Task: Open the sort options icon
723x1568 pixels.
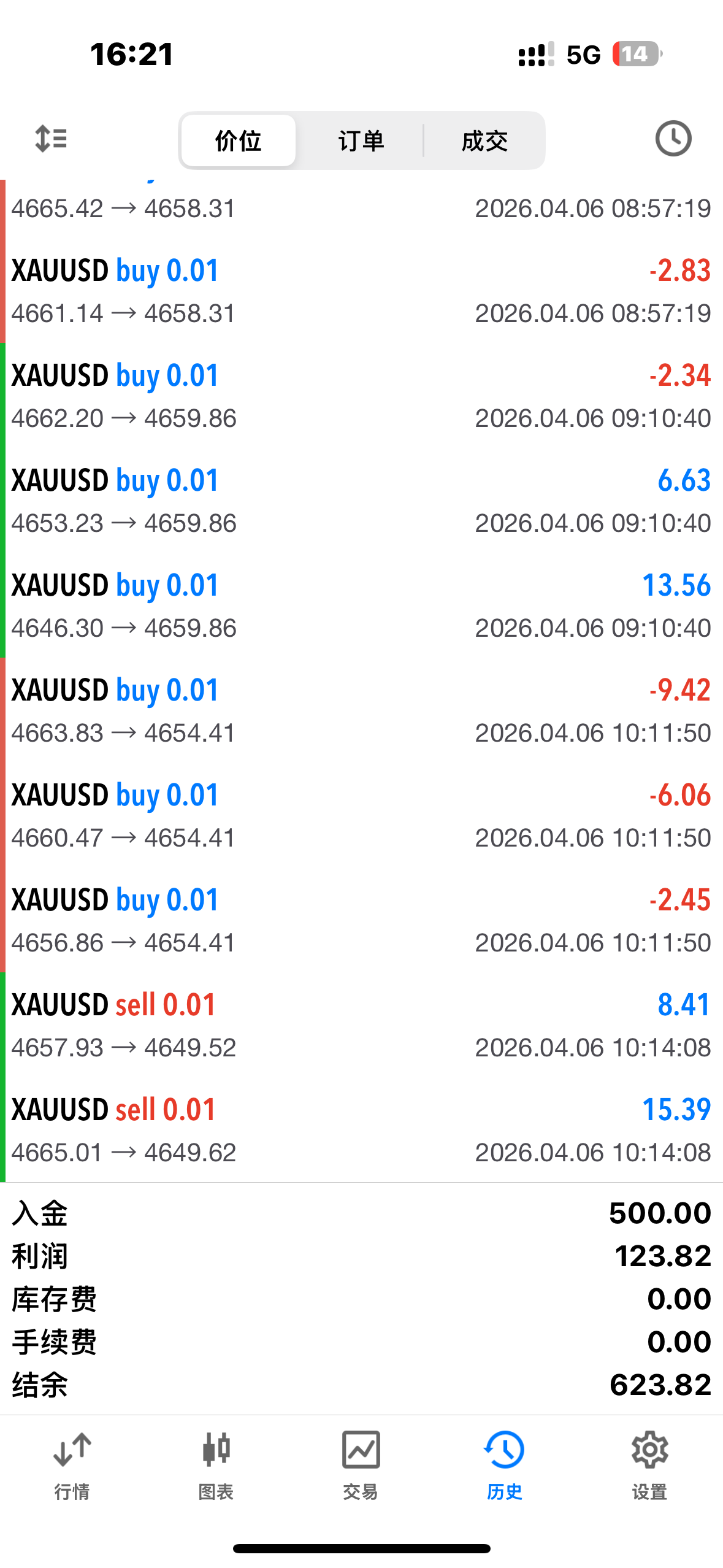Action: 51,139
